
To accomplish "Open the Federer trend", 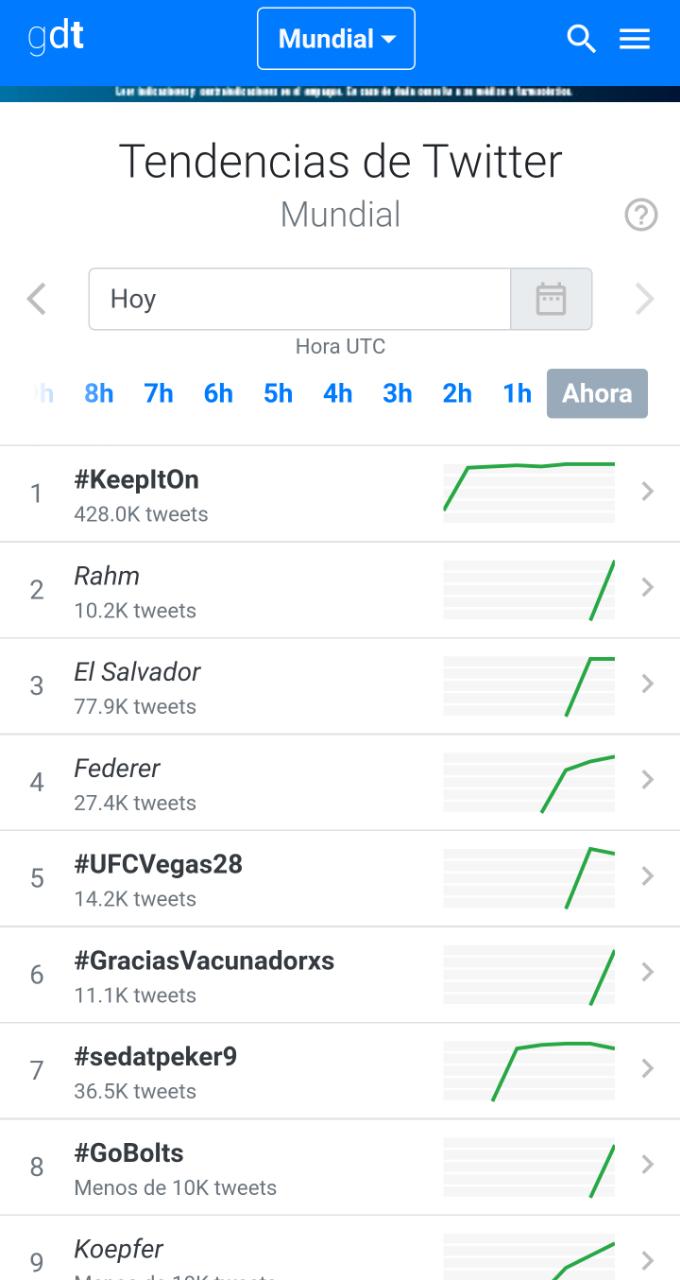I will click(x=340, y=783).
